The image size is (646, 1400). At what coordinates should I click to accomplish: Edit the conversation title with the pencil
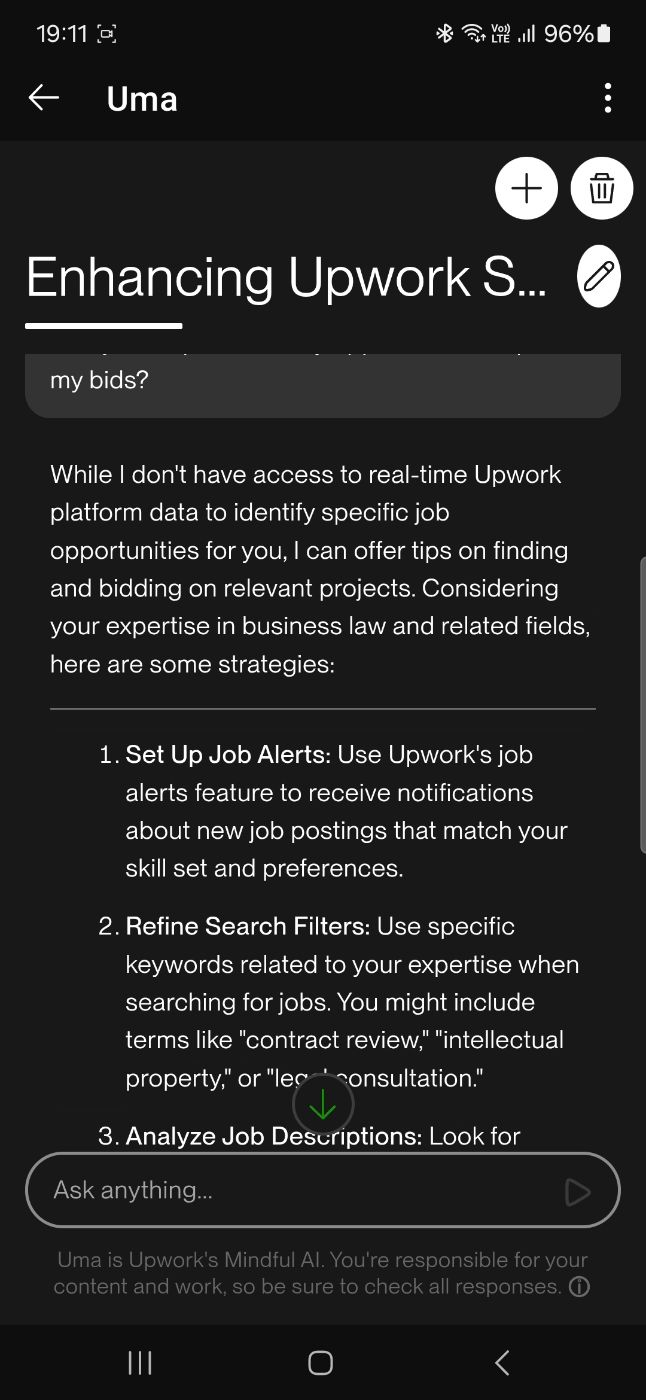(599, 276)
